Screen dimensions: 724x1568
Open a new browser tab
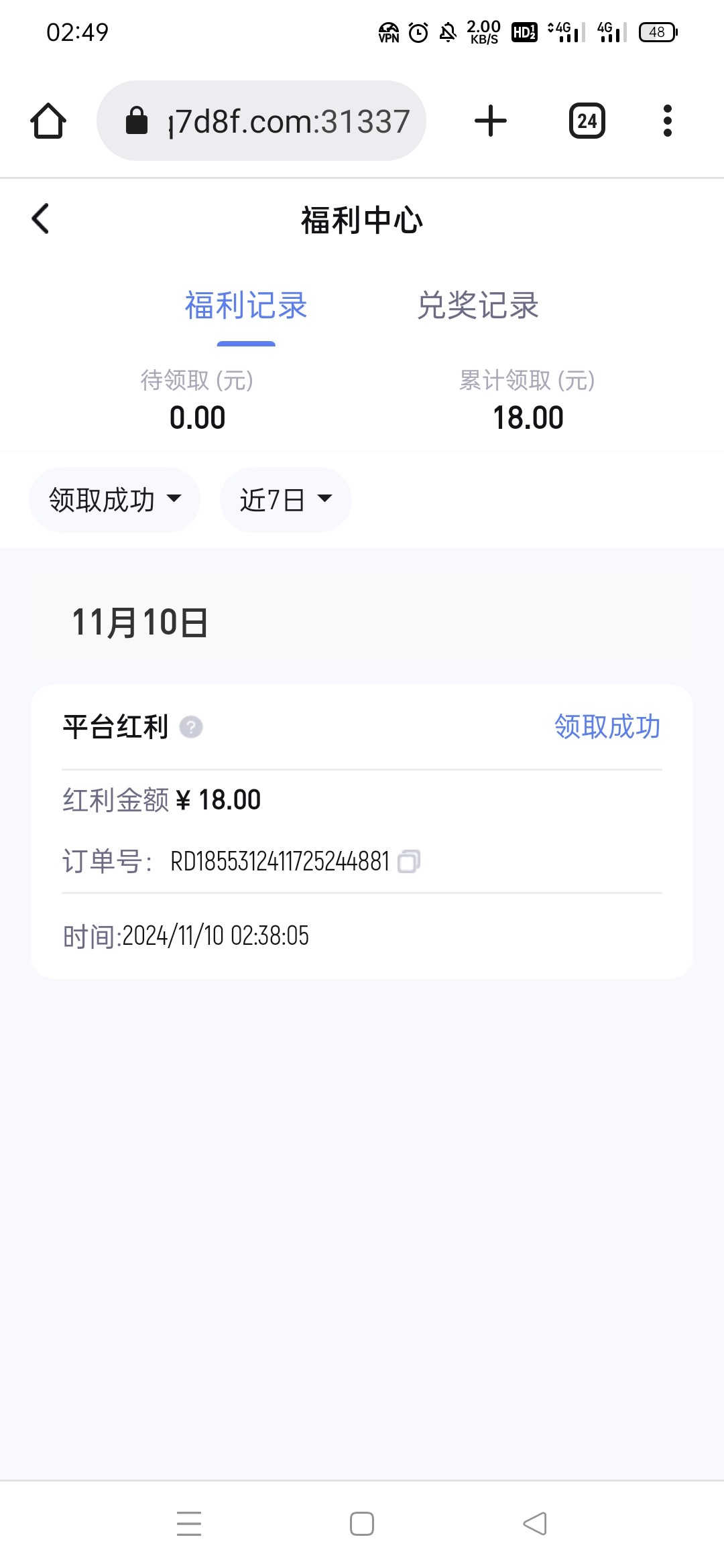491,121
